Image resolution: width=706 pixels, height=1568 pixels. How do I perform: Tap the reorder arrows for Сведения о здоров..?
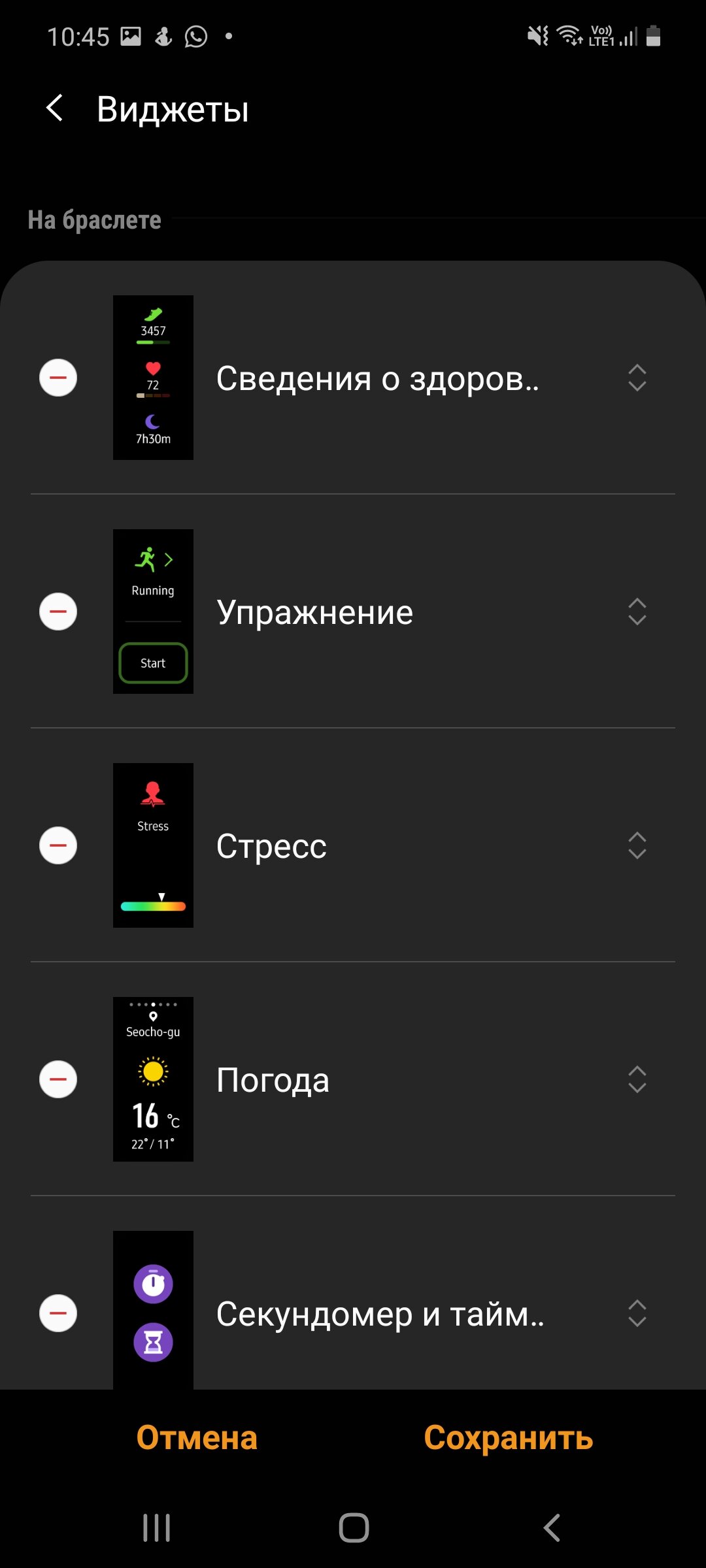(x=637, y=378)
